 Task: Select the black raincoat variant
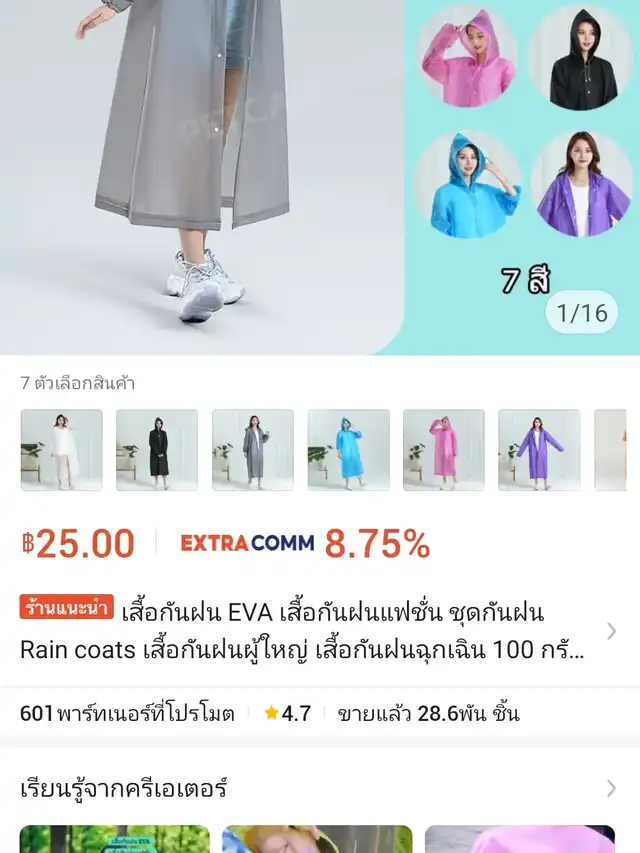[157, 450]
